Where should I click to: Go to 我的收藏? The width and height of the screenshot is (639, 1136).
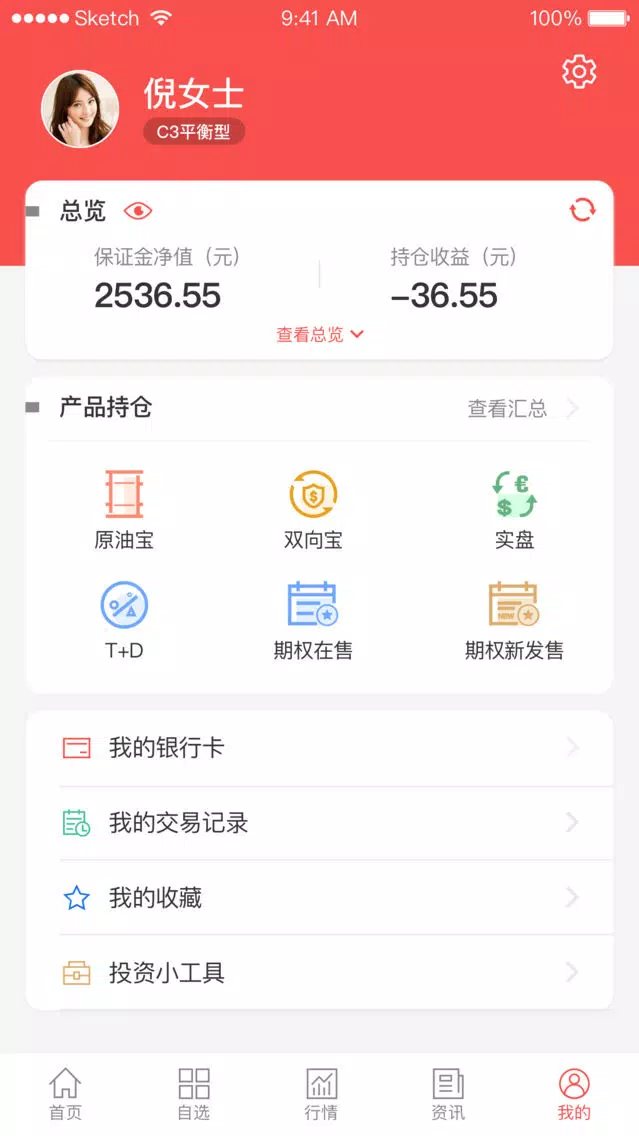(x=319, y=898)
